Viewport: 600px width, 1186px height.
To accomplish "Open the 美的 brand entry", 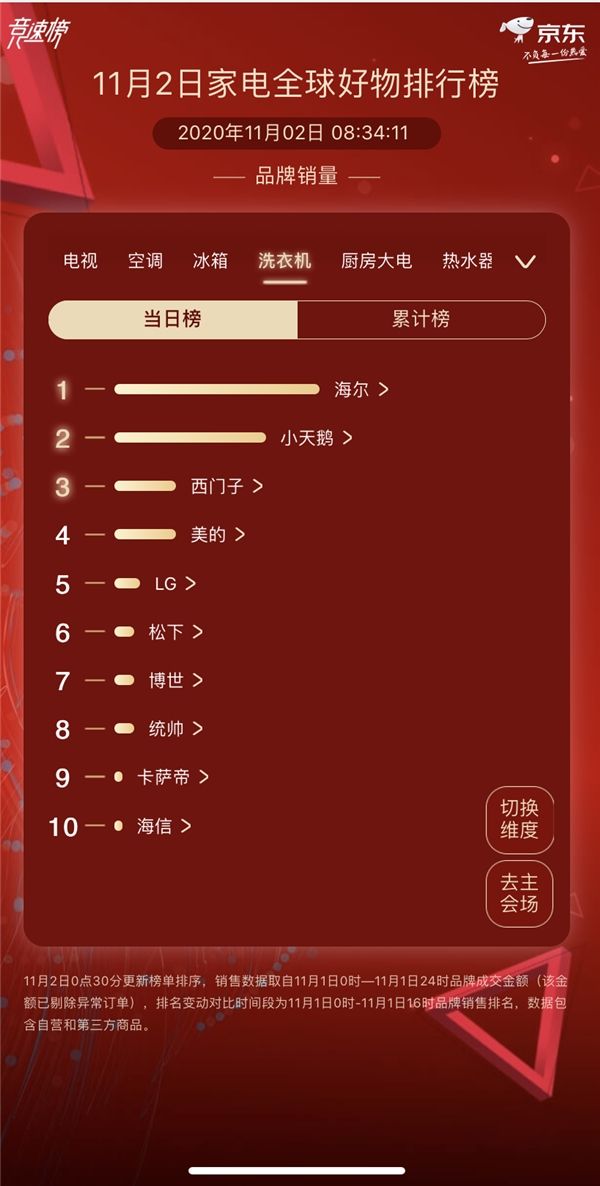I will click(x=217, y=534).
